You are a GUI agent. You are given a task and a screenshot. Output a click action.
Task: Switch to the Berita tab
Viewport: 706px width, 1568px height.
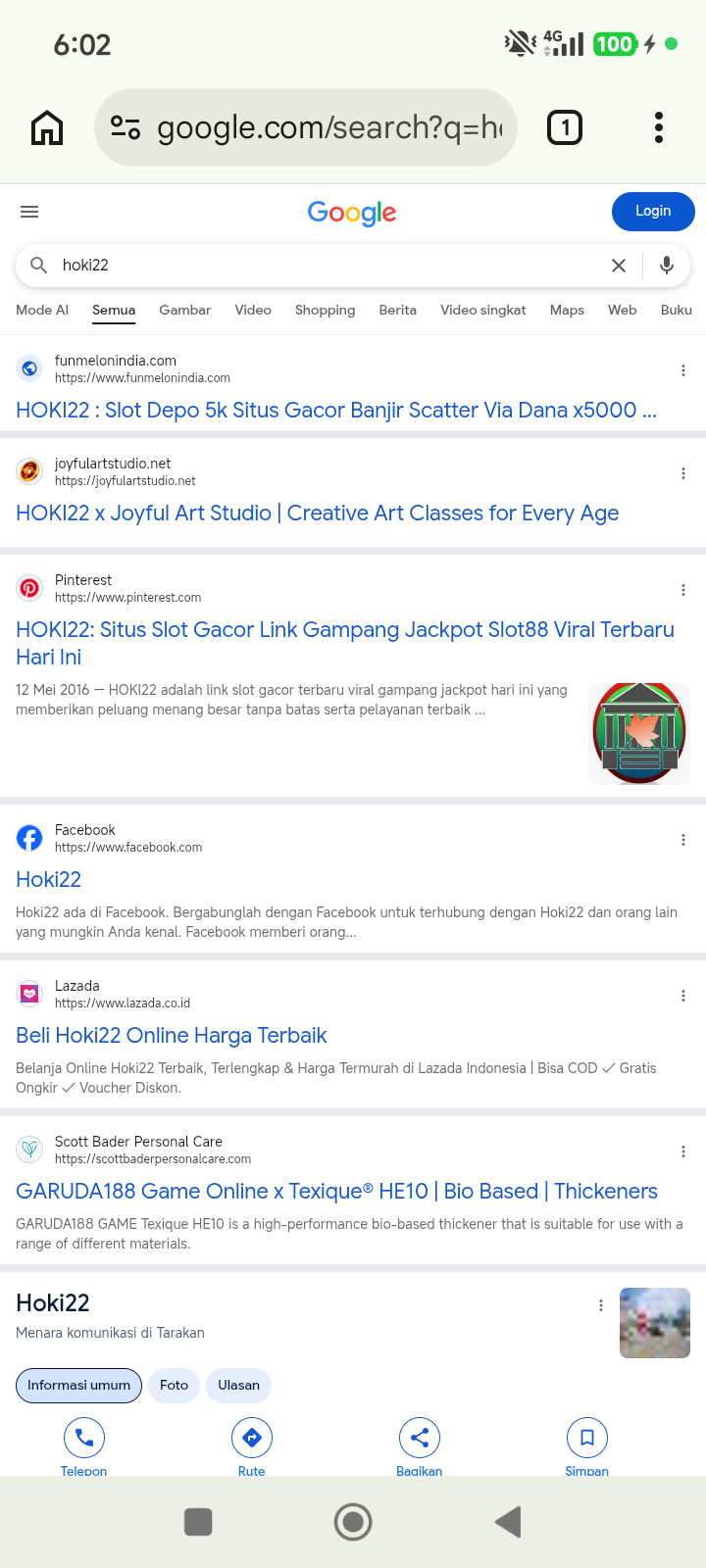398,310
